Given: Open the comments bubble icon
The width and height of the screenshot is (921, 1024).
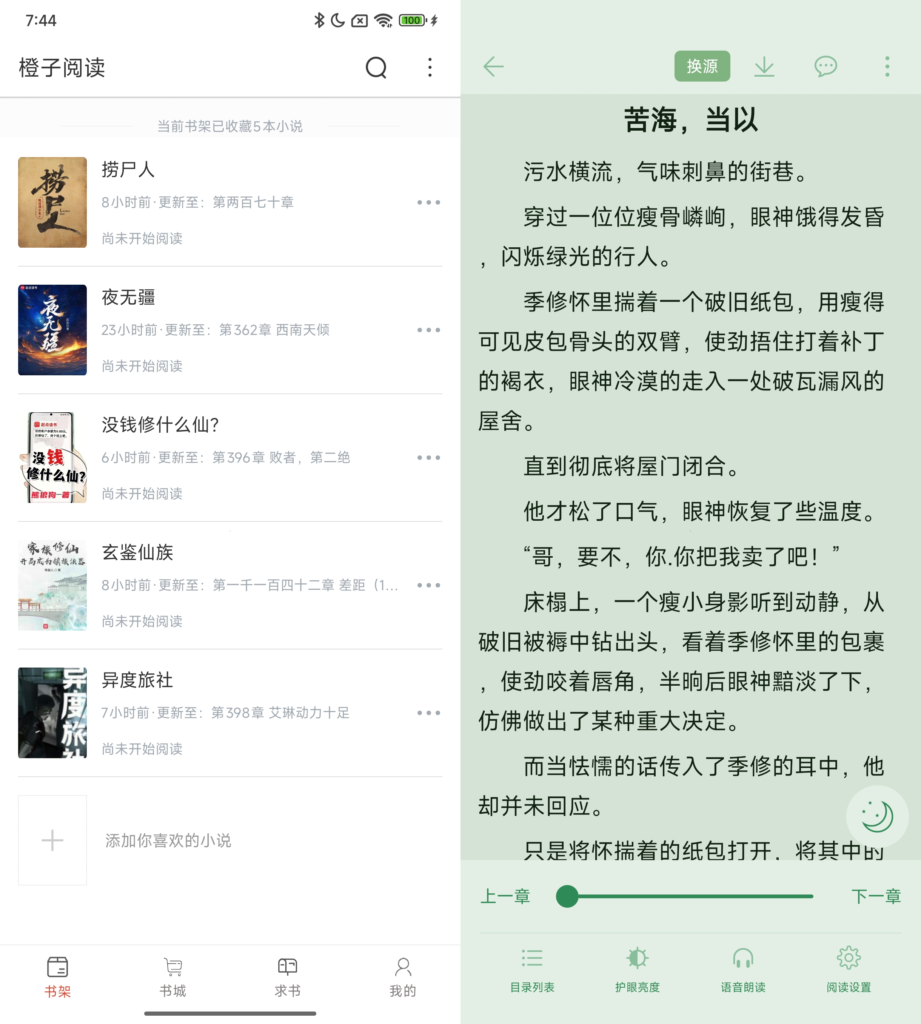Looking at the screenshot, I should [x=825, y=67].
